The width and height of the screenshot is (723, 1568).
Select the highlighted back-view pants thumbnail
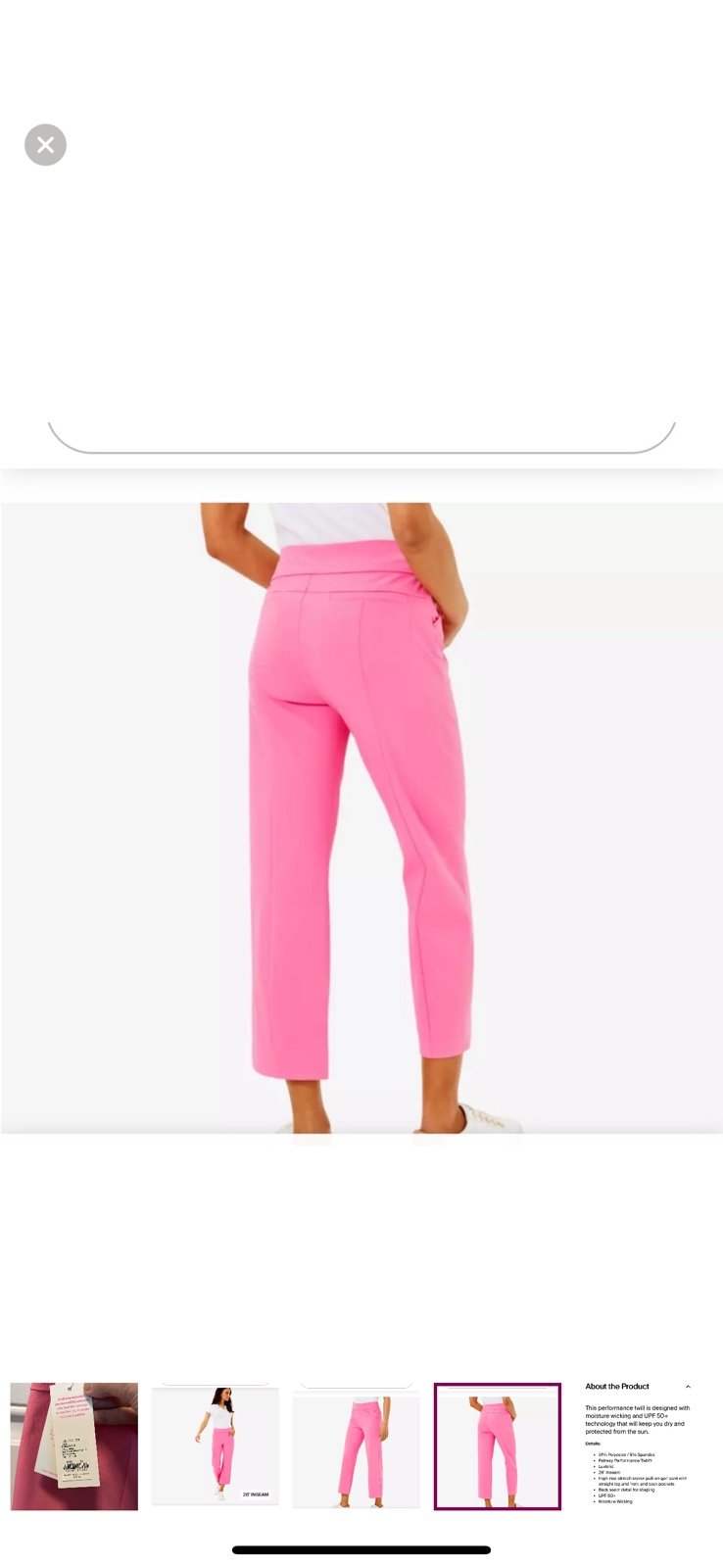point(498,1446)
